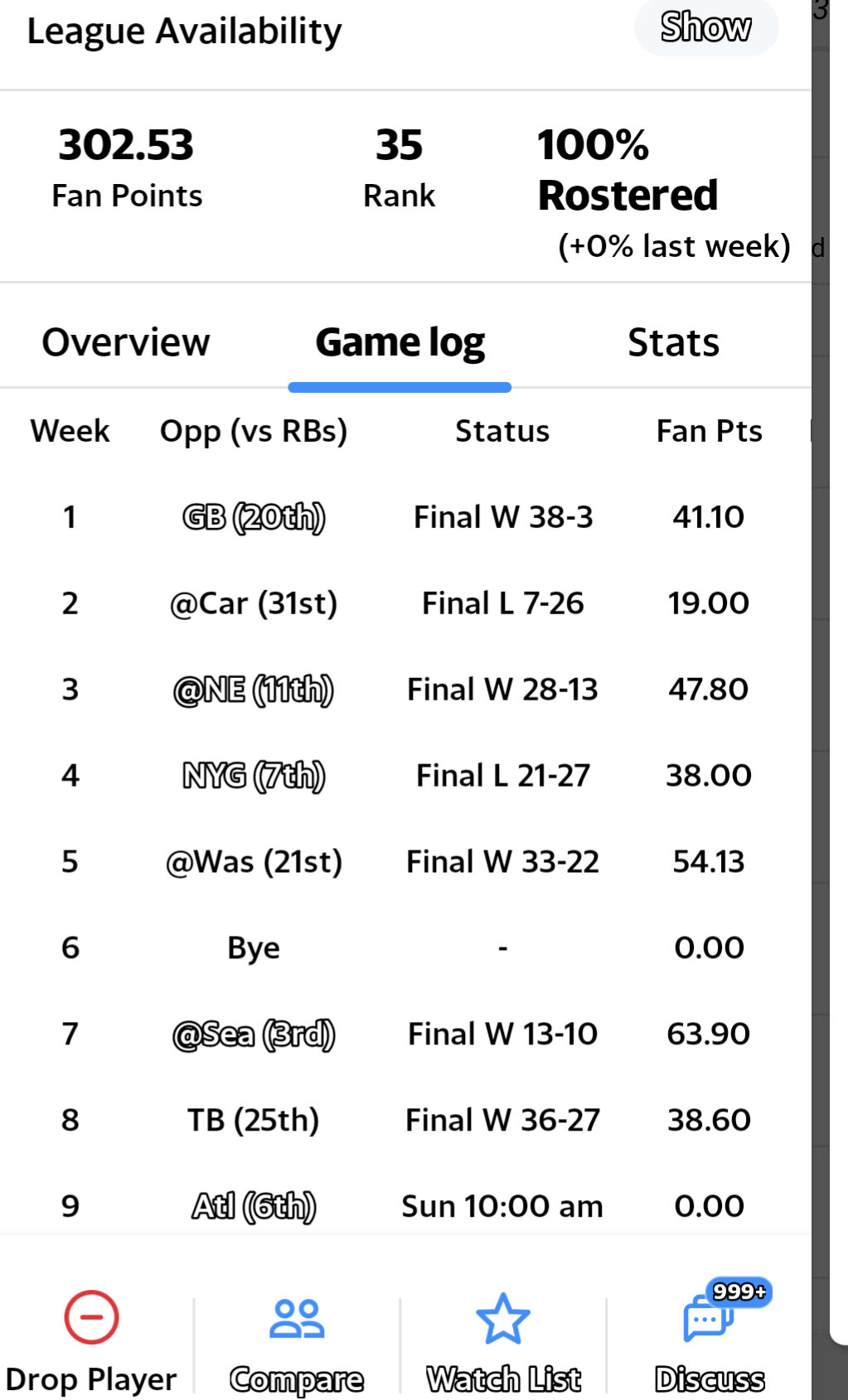Open the Stats tab
Image resolution: width=848 pixels, height=1400 pixels.
pos(673,342)
